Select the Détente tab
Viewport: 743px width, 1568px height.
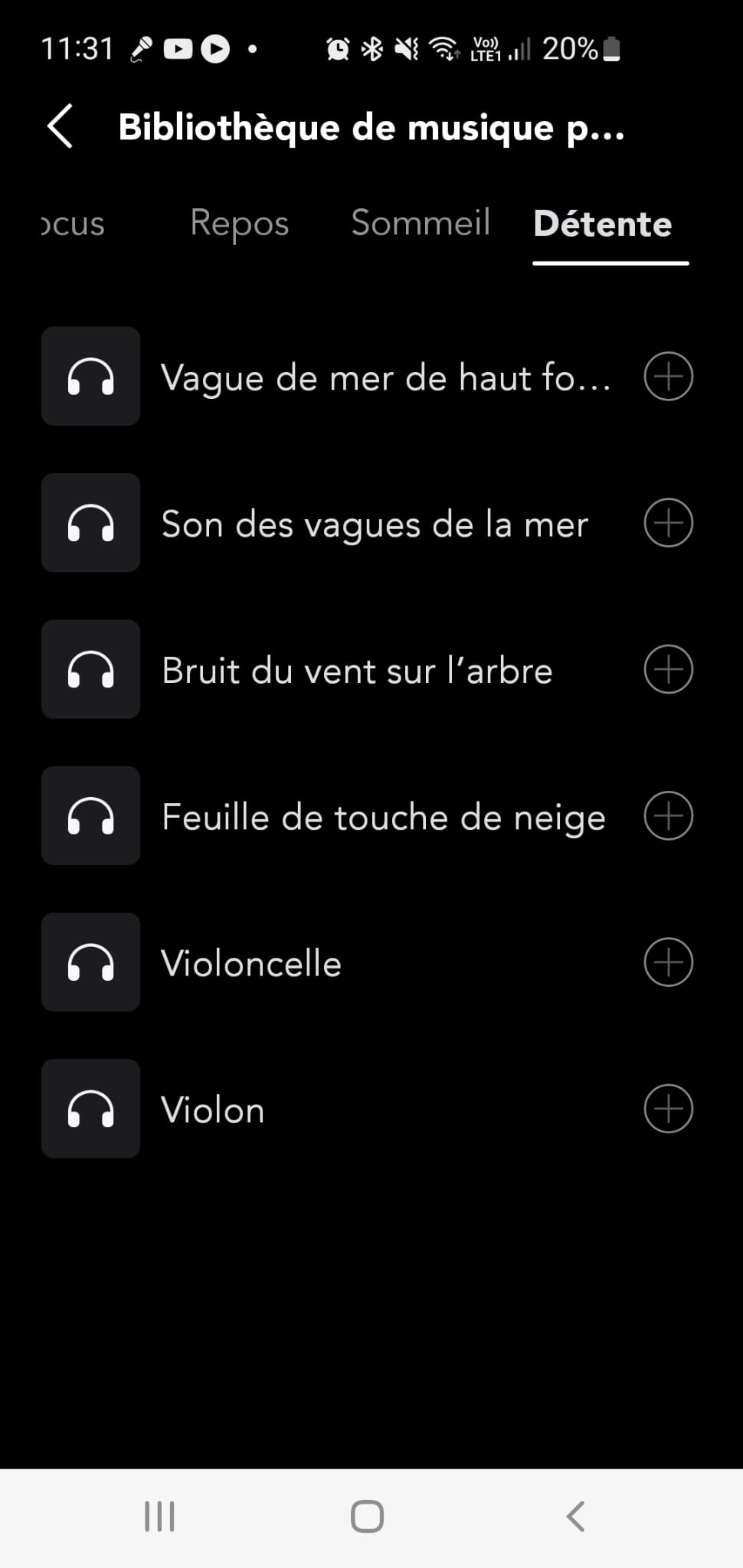[x=603, y=224]
